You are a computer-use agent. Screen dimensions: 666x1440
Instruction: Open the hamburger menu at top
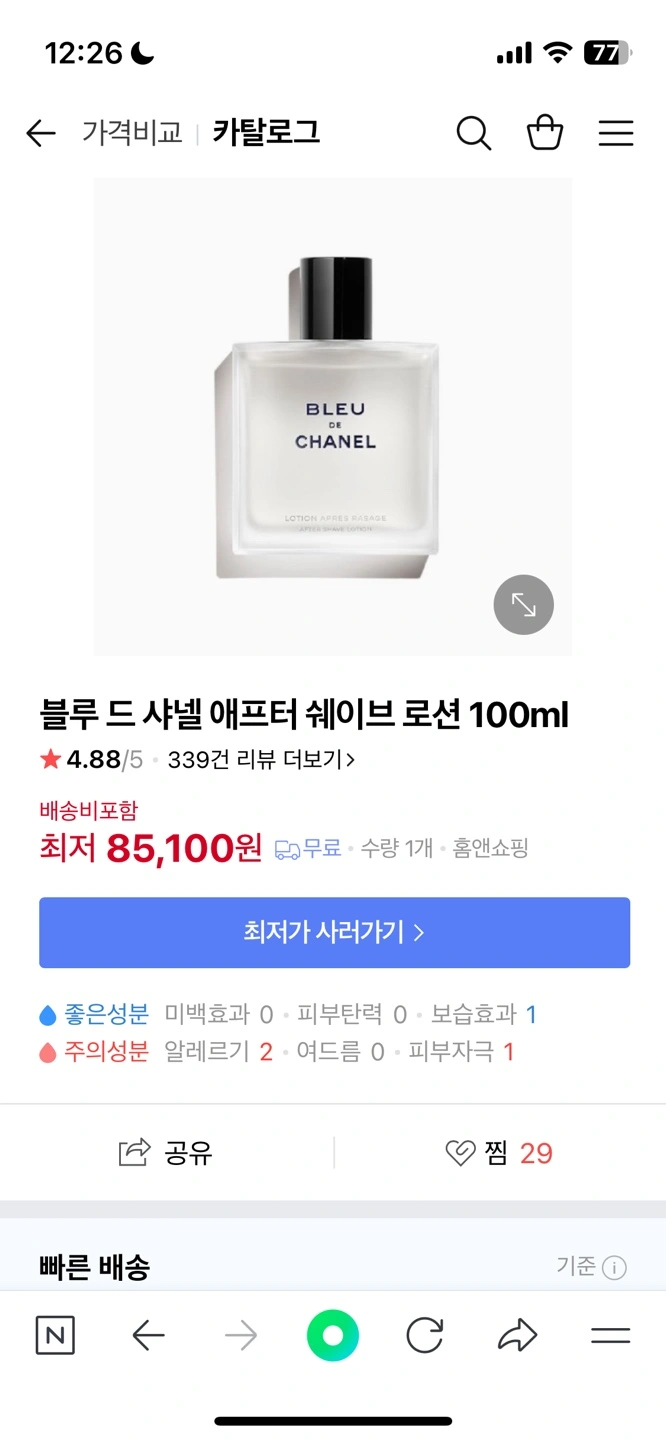pos(616,133)
